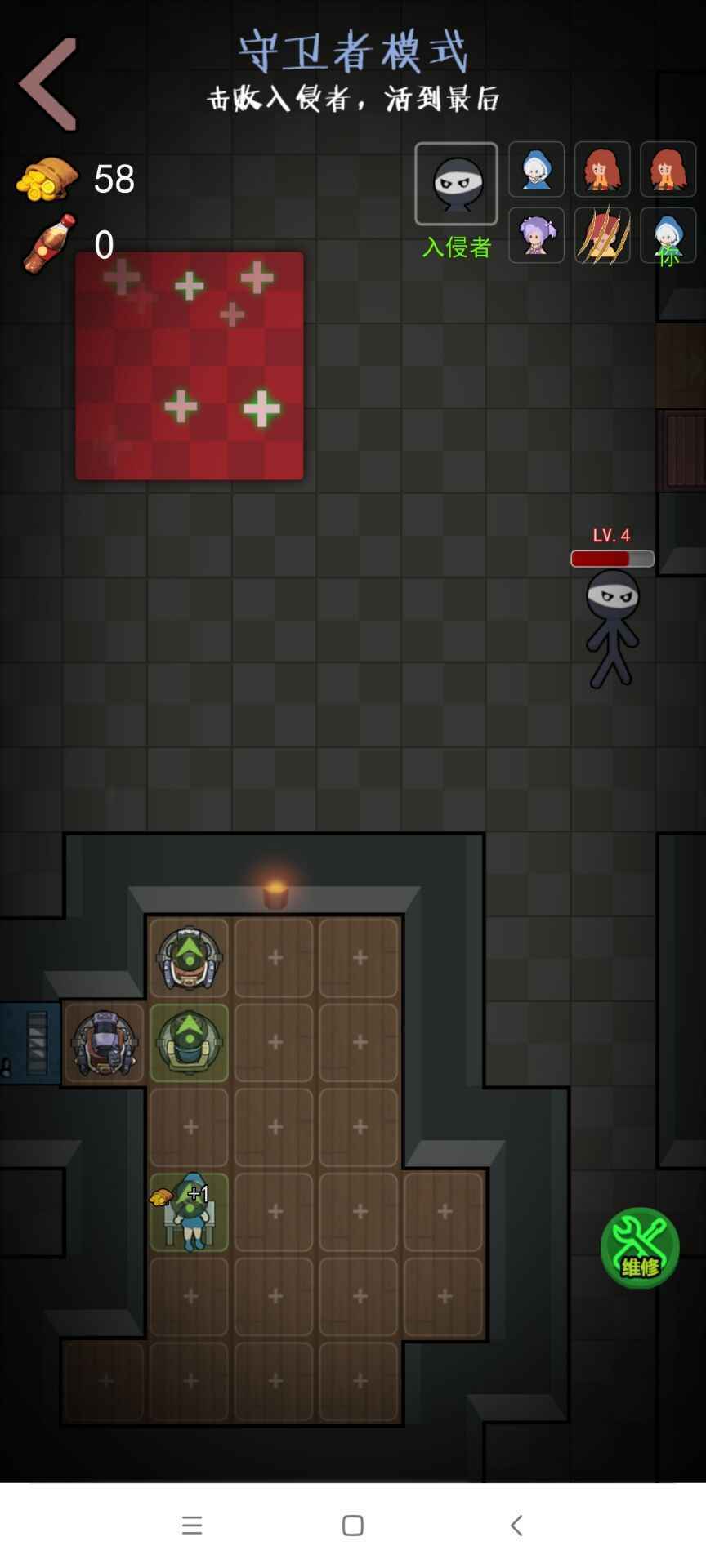Tap the back arrow to exit guardian mode
The height and width of the screenshot is (1568, 706).
pyautogui.click(x=49, y=84)
